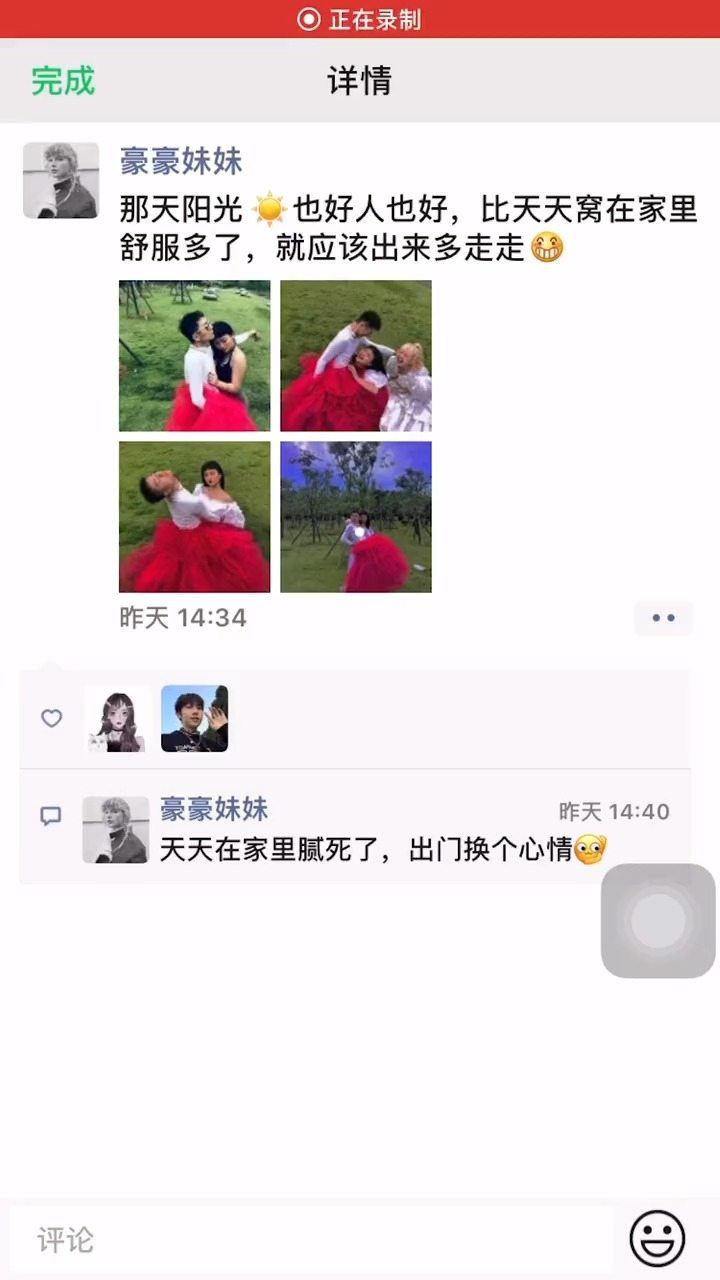Open the fourth photo with trees and sky
This screenshot has width=720, height=1280.
pos(356,517)
